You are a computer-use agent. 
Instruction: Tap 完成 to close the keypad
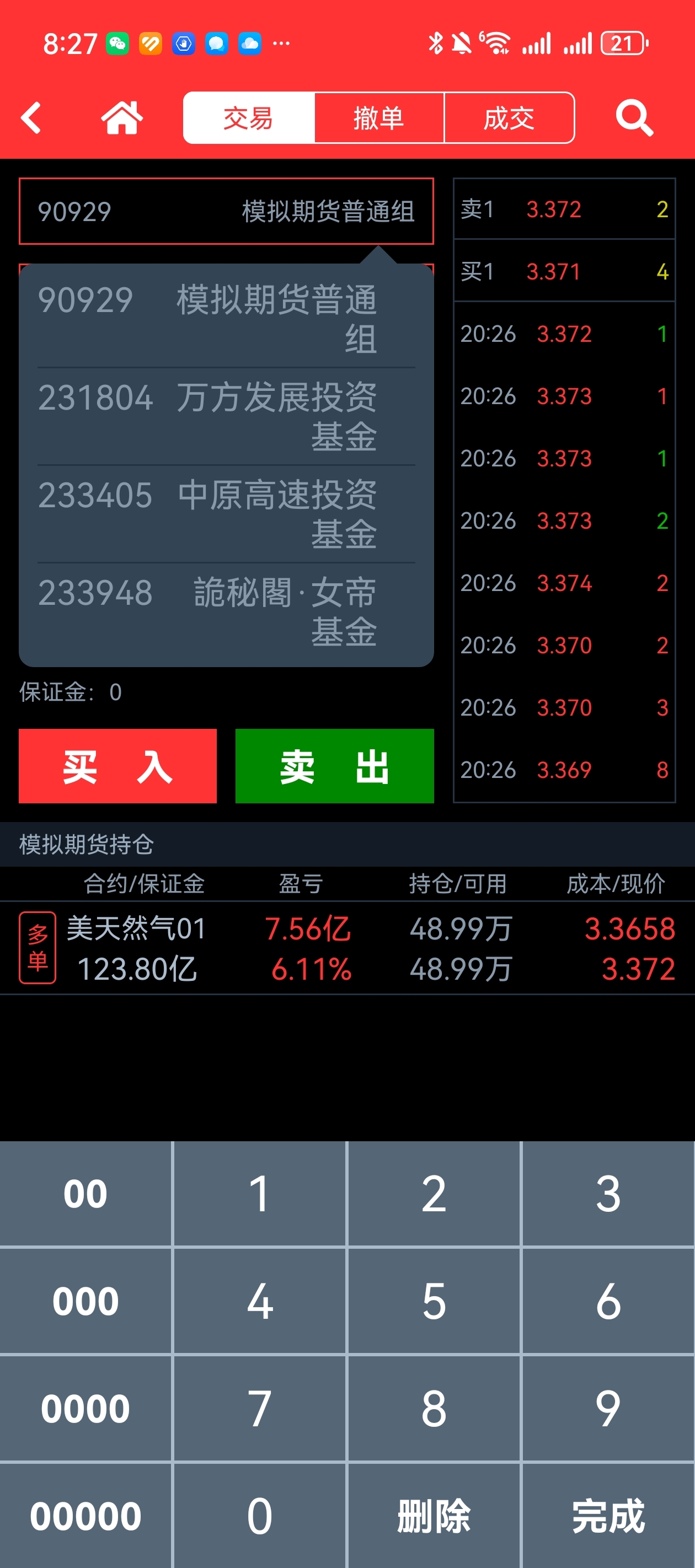coord(608,1515)
